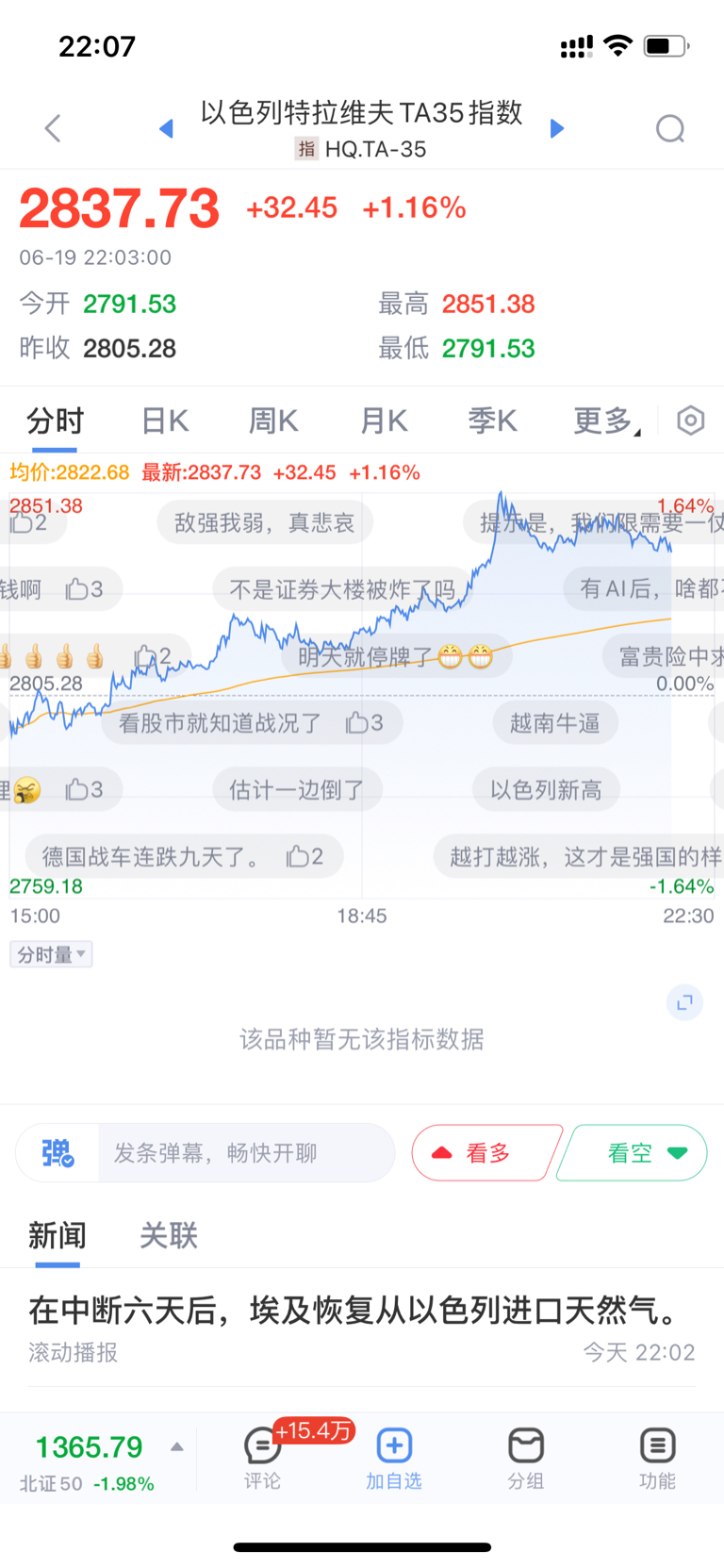Switch to the previous index with left triangle

coord(166,128)
